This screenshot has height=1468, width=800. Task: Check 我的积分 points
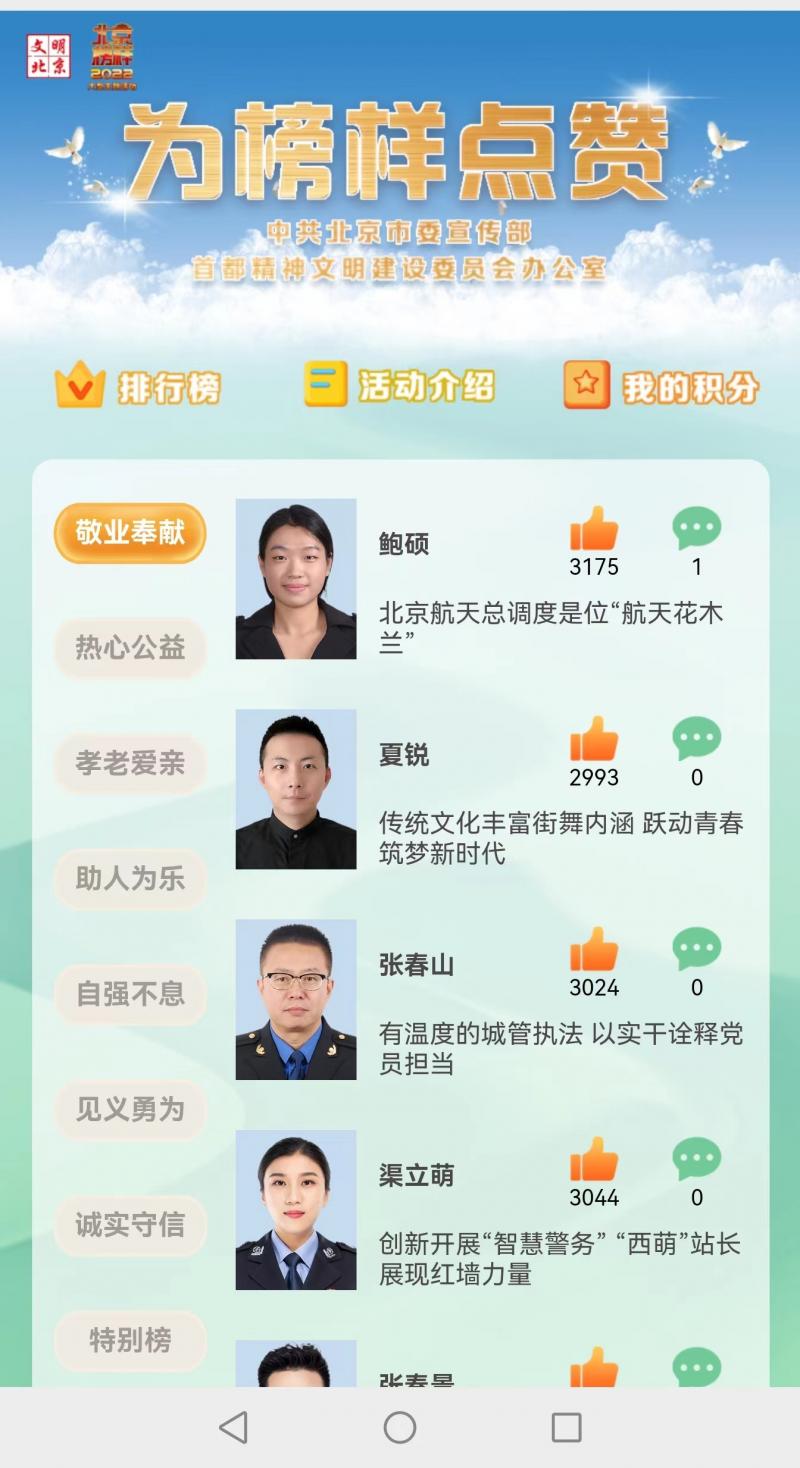coord(661,386)
